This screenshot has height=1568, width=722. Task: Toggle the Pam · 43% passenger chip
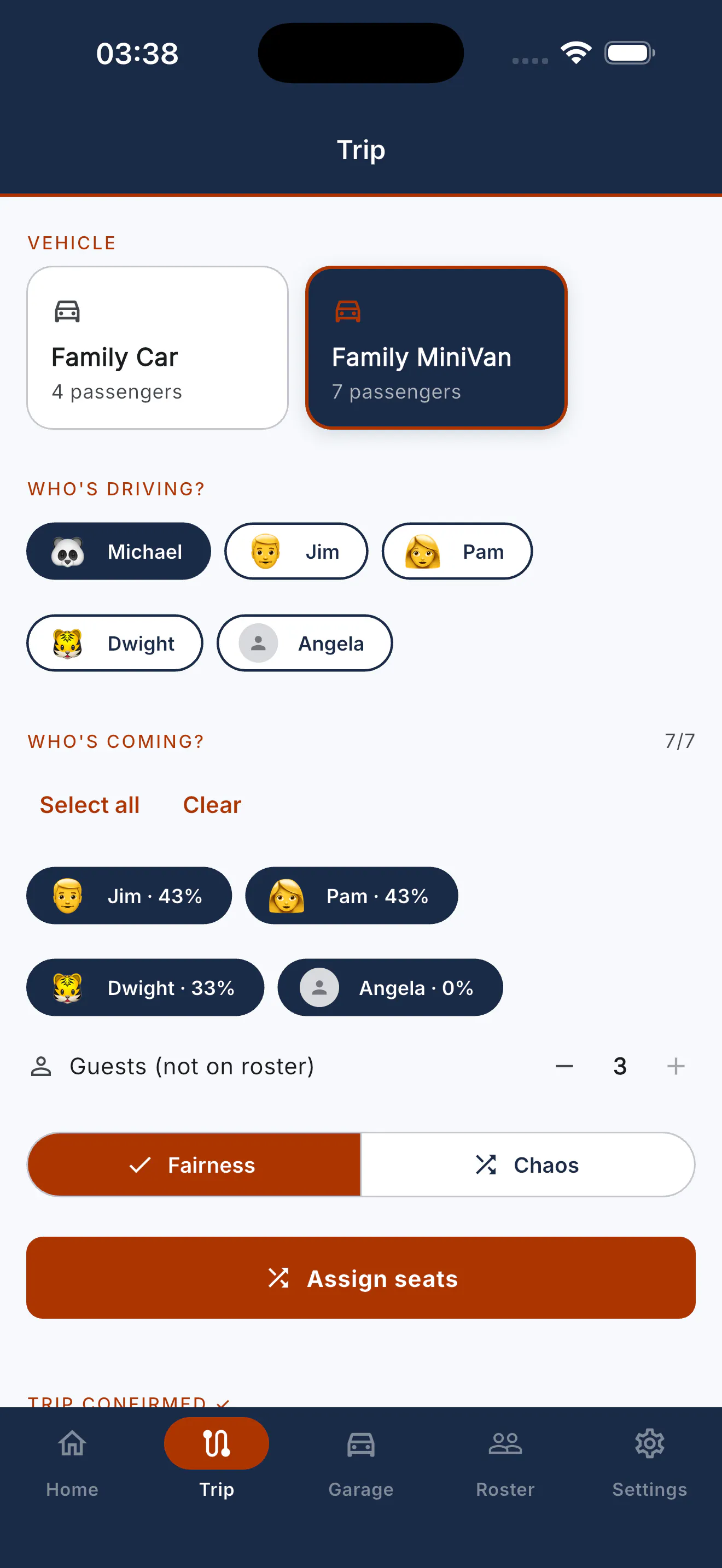tap(351, 896)
